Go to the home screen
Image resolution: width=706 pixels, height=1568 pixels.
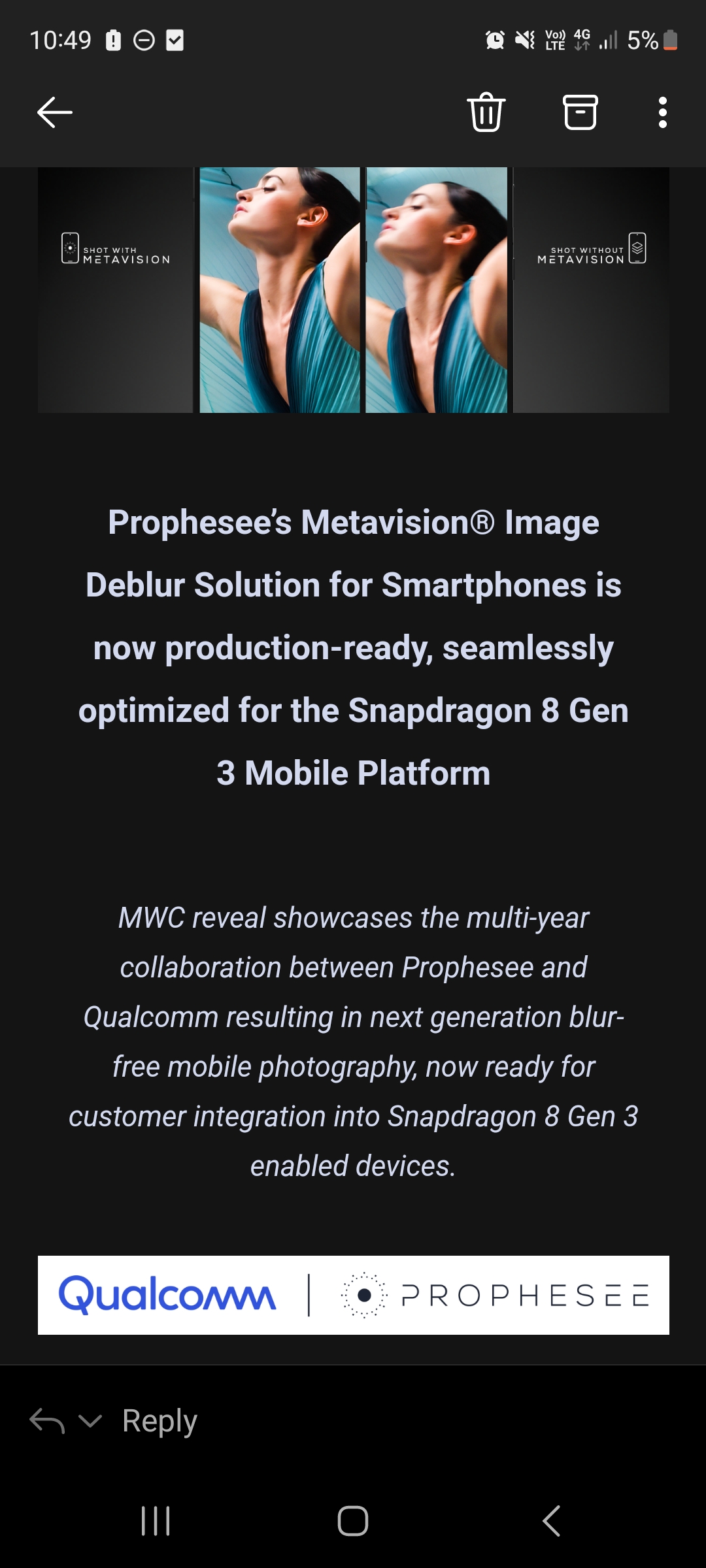(353, 1520)
